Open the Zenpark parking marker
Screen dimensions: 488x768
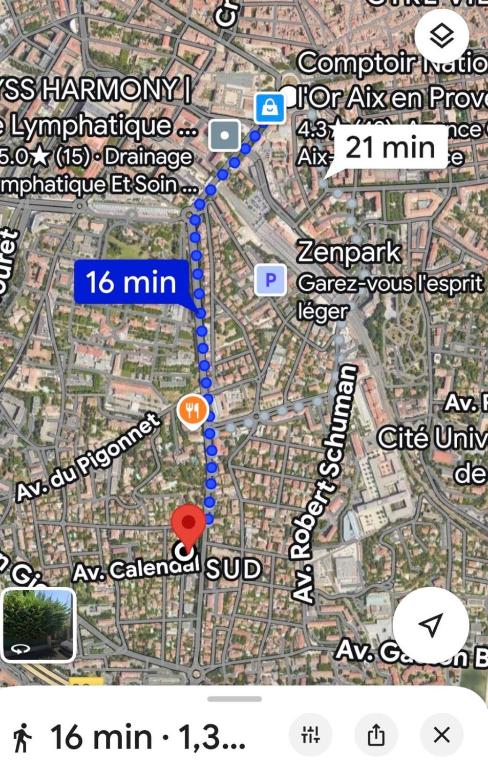pos(270,280)
